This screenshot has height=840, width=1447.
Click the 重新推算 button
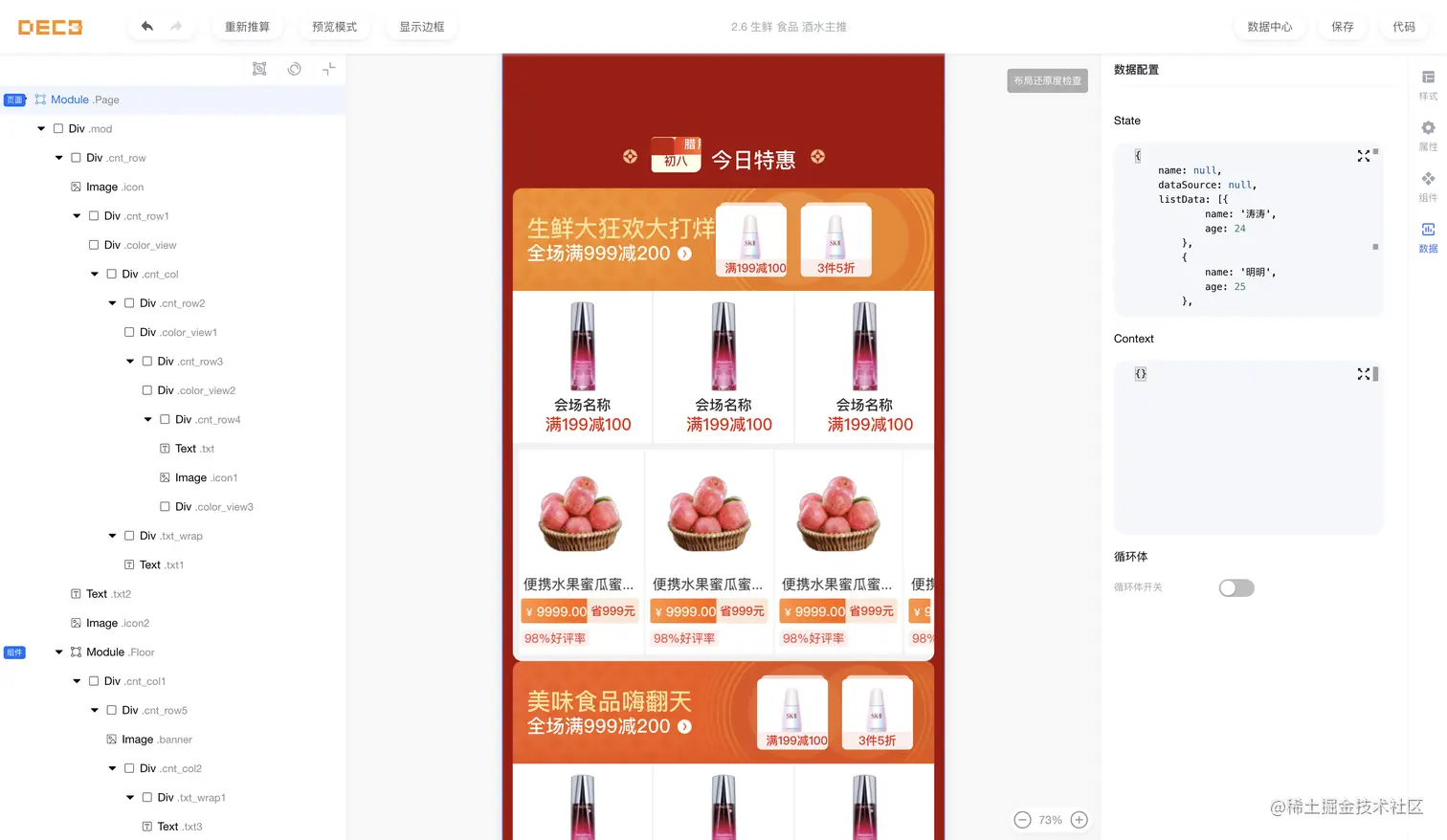247,27
